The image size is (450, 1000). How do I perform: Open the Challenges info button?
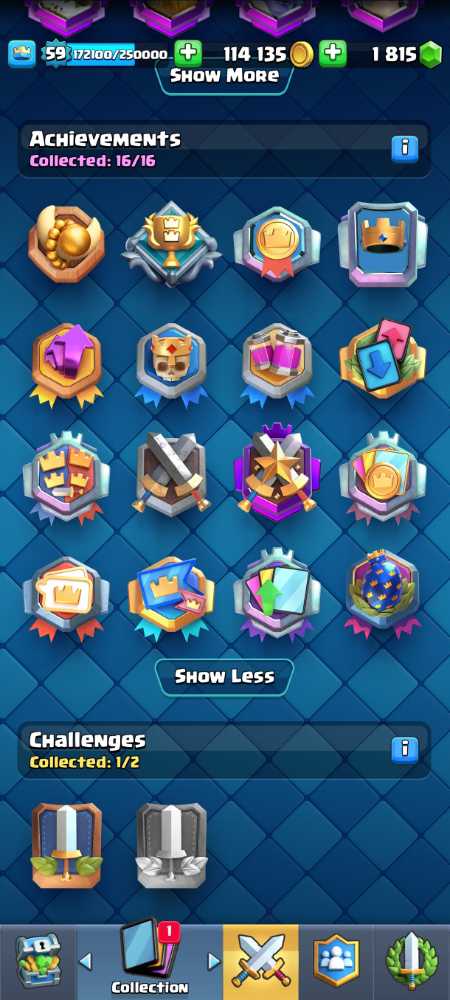pos(405,749)
